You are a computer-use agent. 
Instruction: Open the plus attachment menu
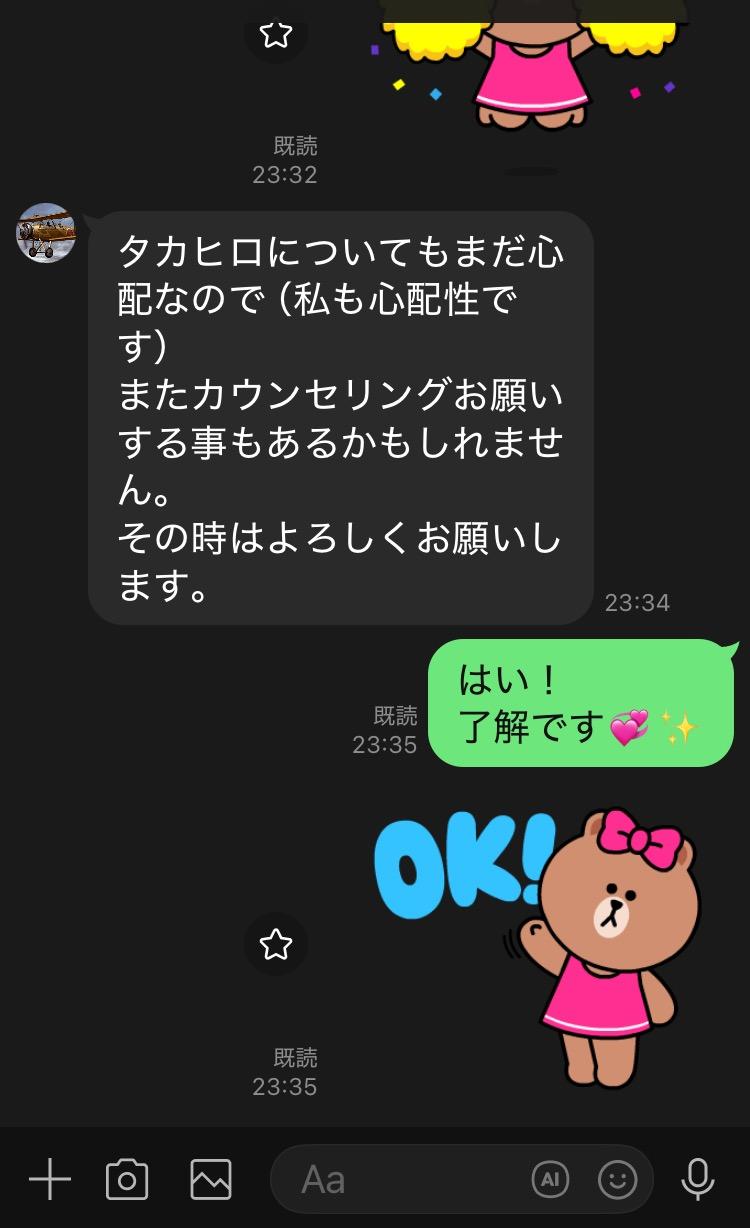(49, 1180)
